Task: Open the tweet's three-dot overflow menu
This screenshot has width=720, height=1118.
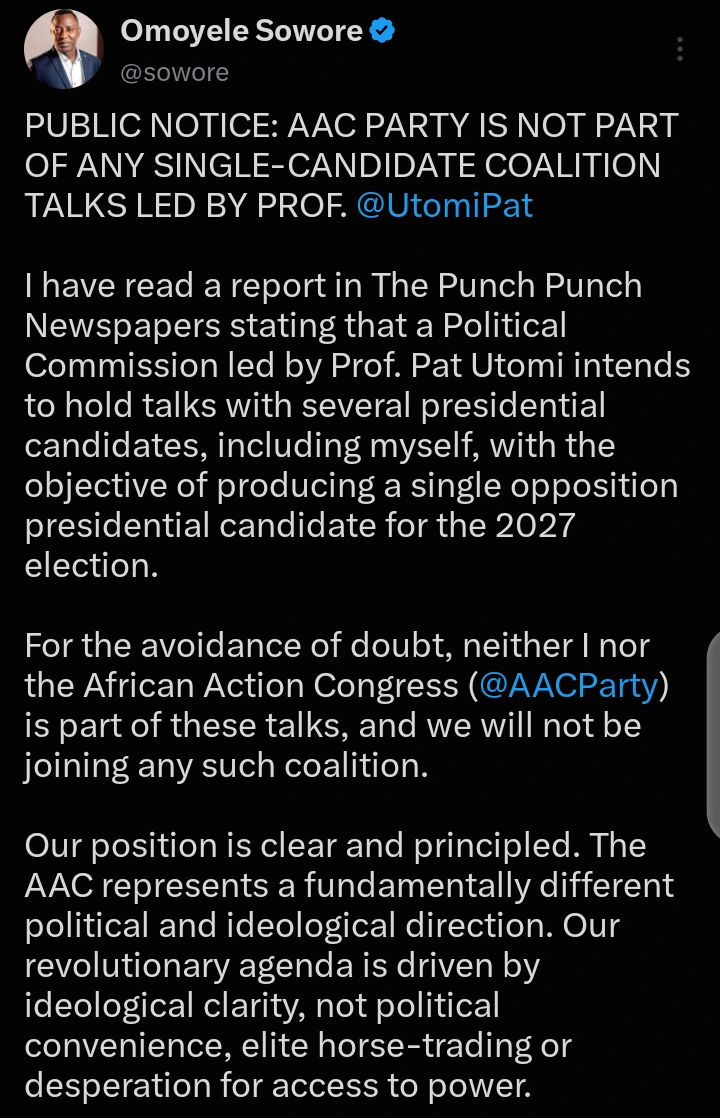Action: coord(680,48)
